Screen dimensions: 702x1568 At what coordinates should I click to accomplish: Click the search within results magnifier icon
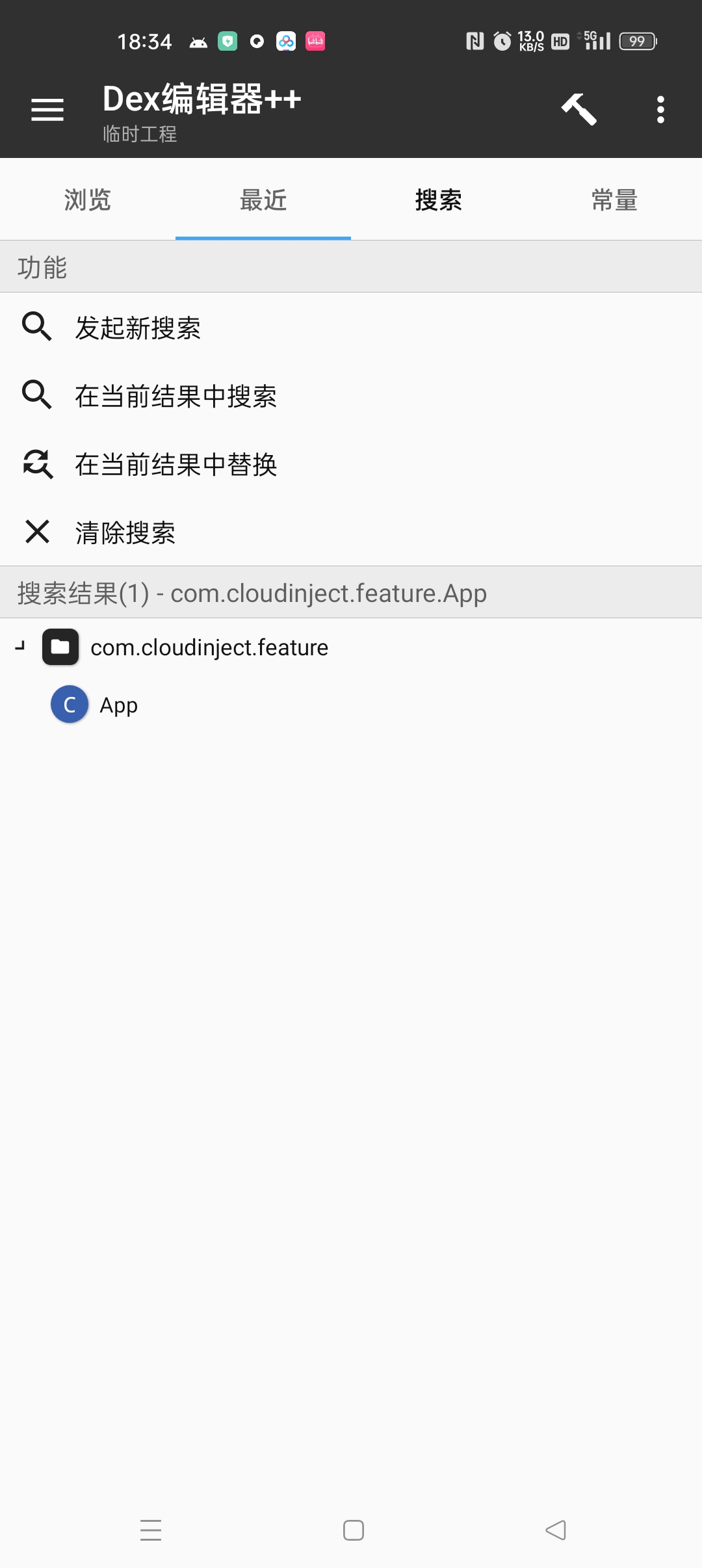click(37, 395)
